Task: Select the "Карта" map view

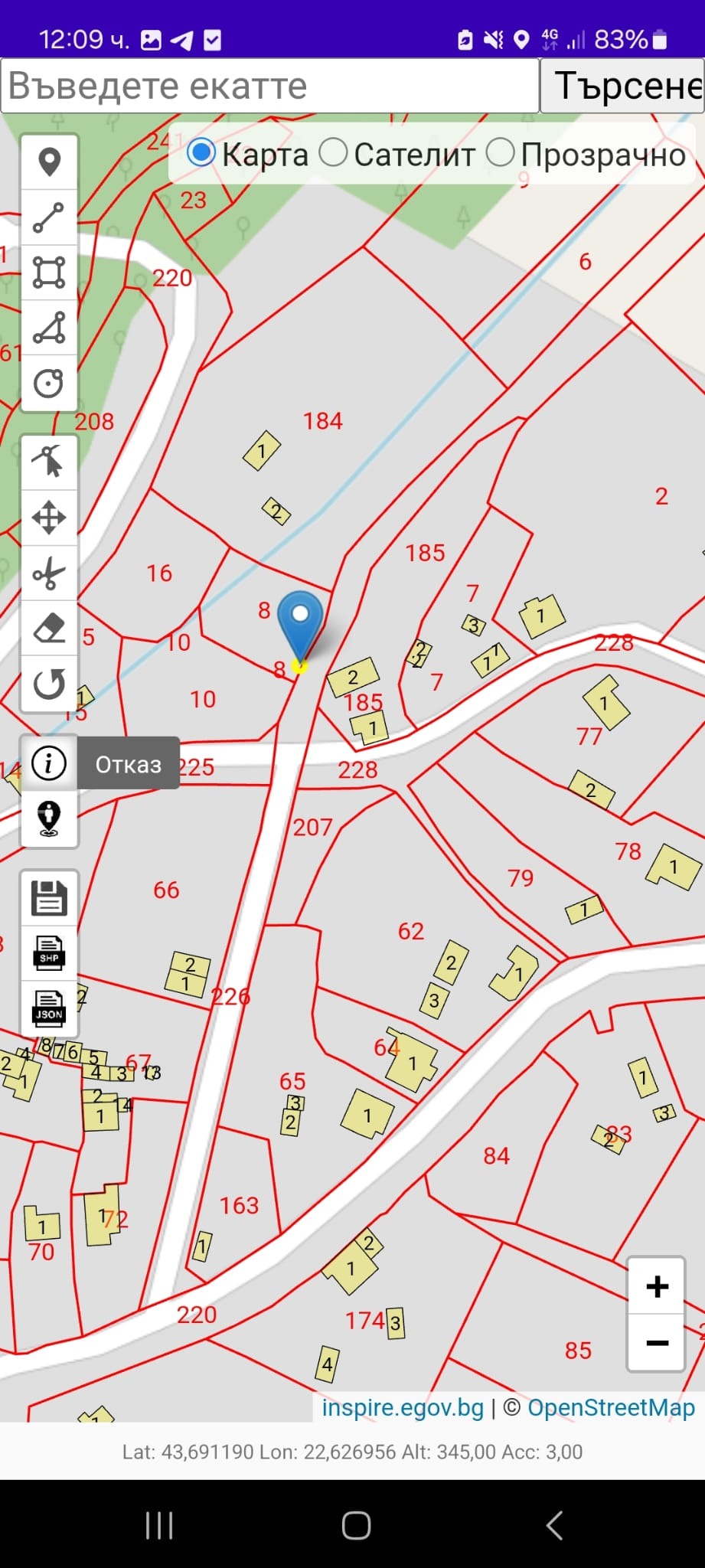Action: [x=201, y=153]
